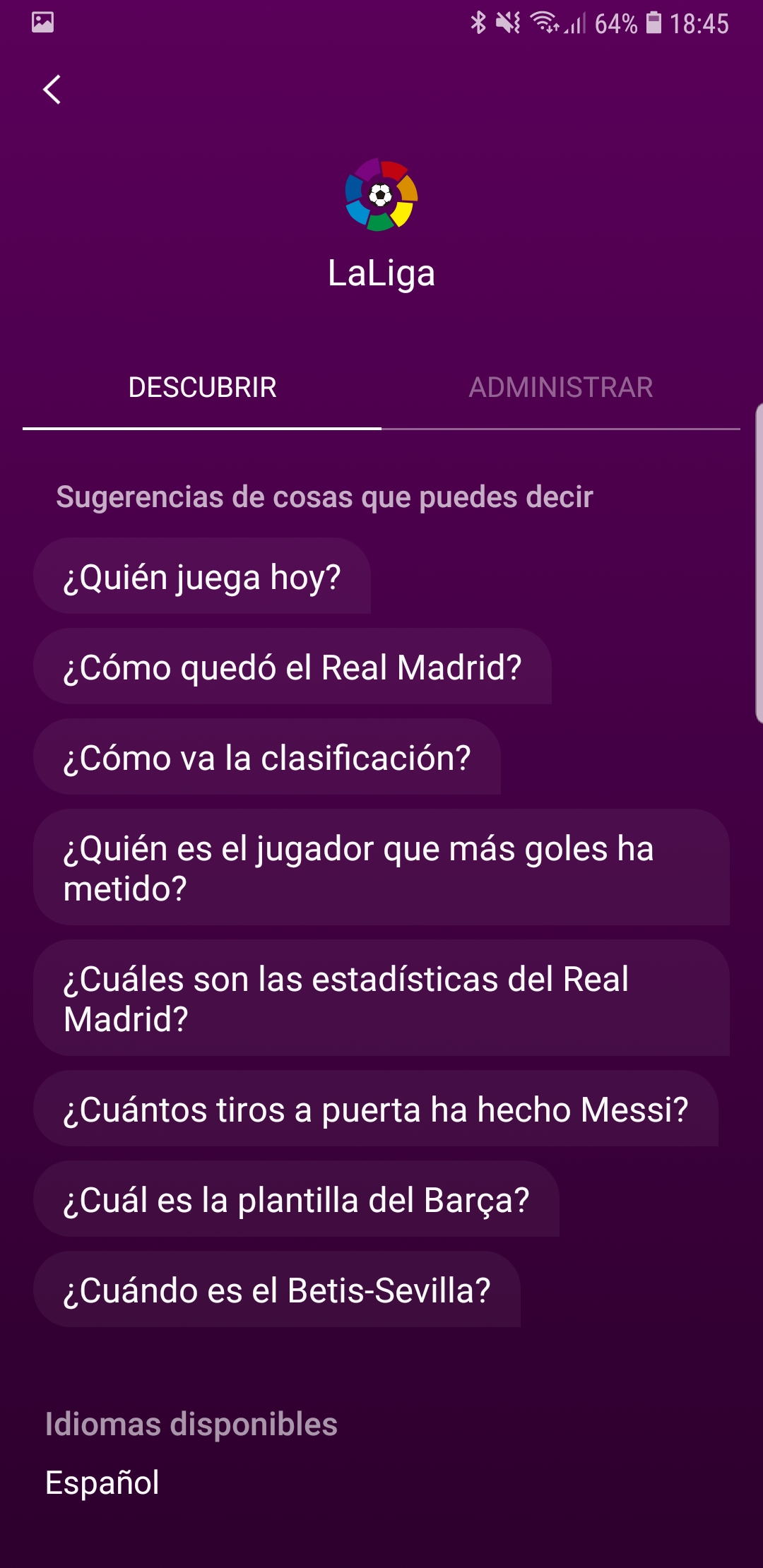Select the DESCUBRIR tab
The image size is (763, 1568).
pyautogui.click(x=202, y=388)
